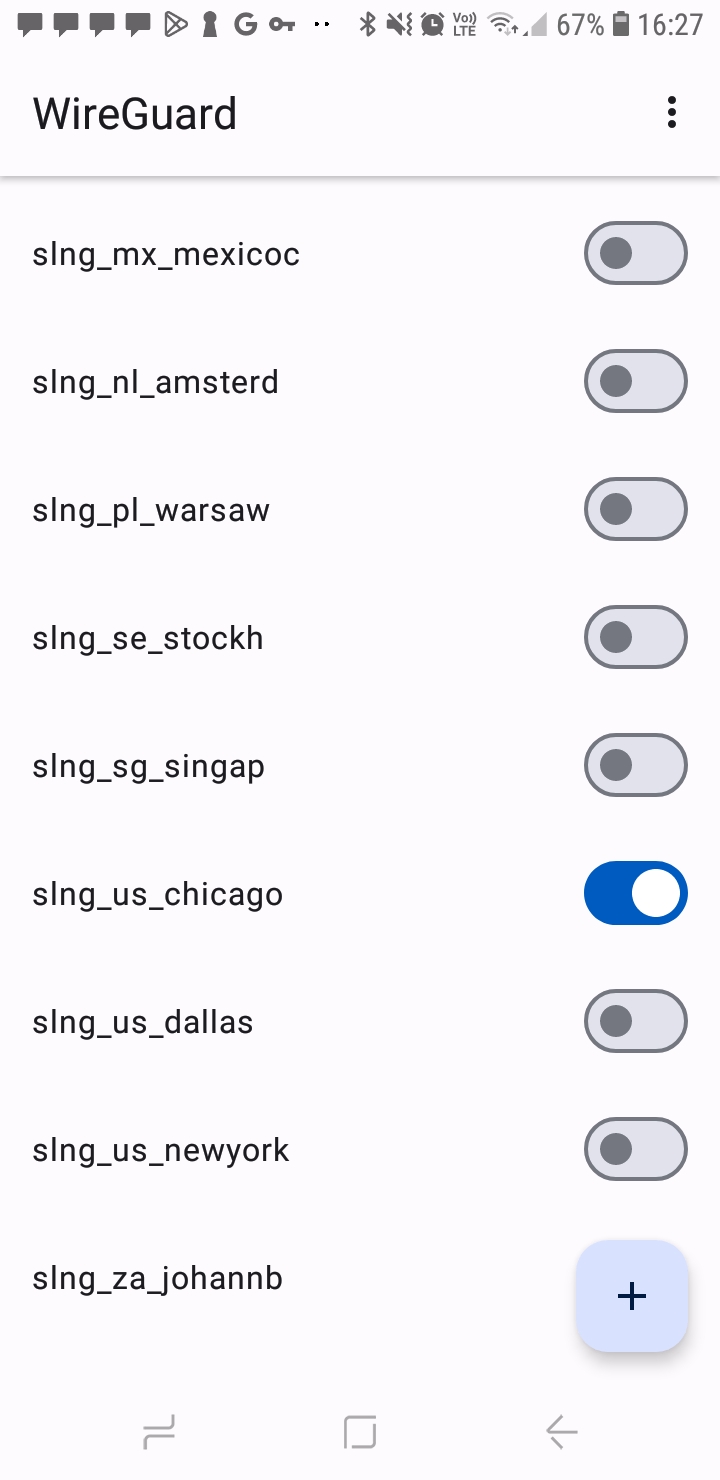This screenshot has height=1480, width=720.
Task: Enable slng_us_dallas tunnel switch
Action: point(636,1022)
